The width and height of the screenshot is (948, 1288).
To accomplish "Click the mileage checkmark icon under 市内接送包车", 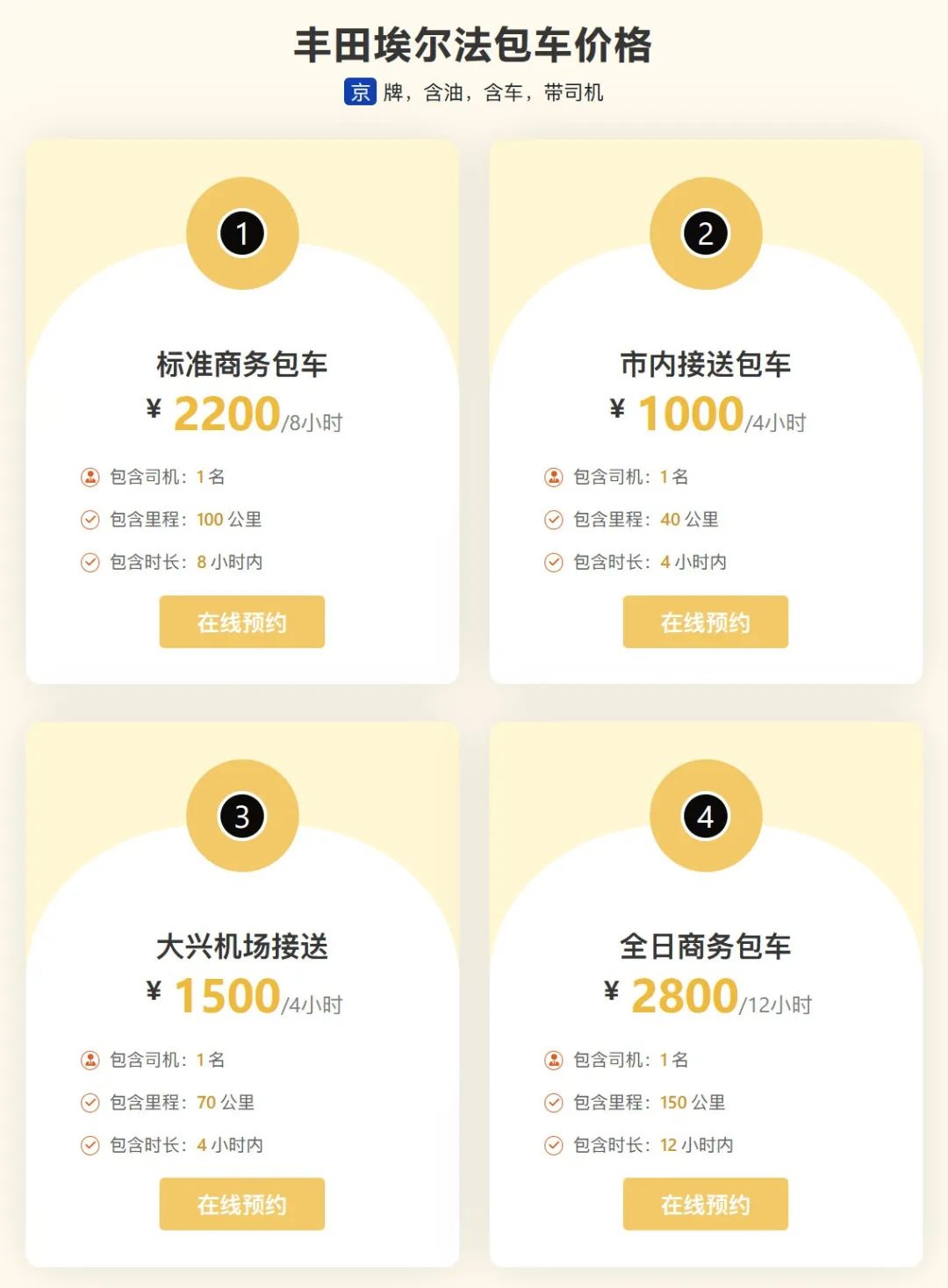I will [x=553, y=518].
